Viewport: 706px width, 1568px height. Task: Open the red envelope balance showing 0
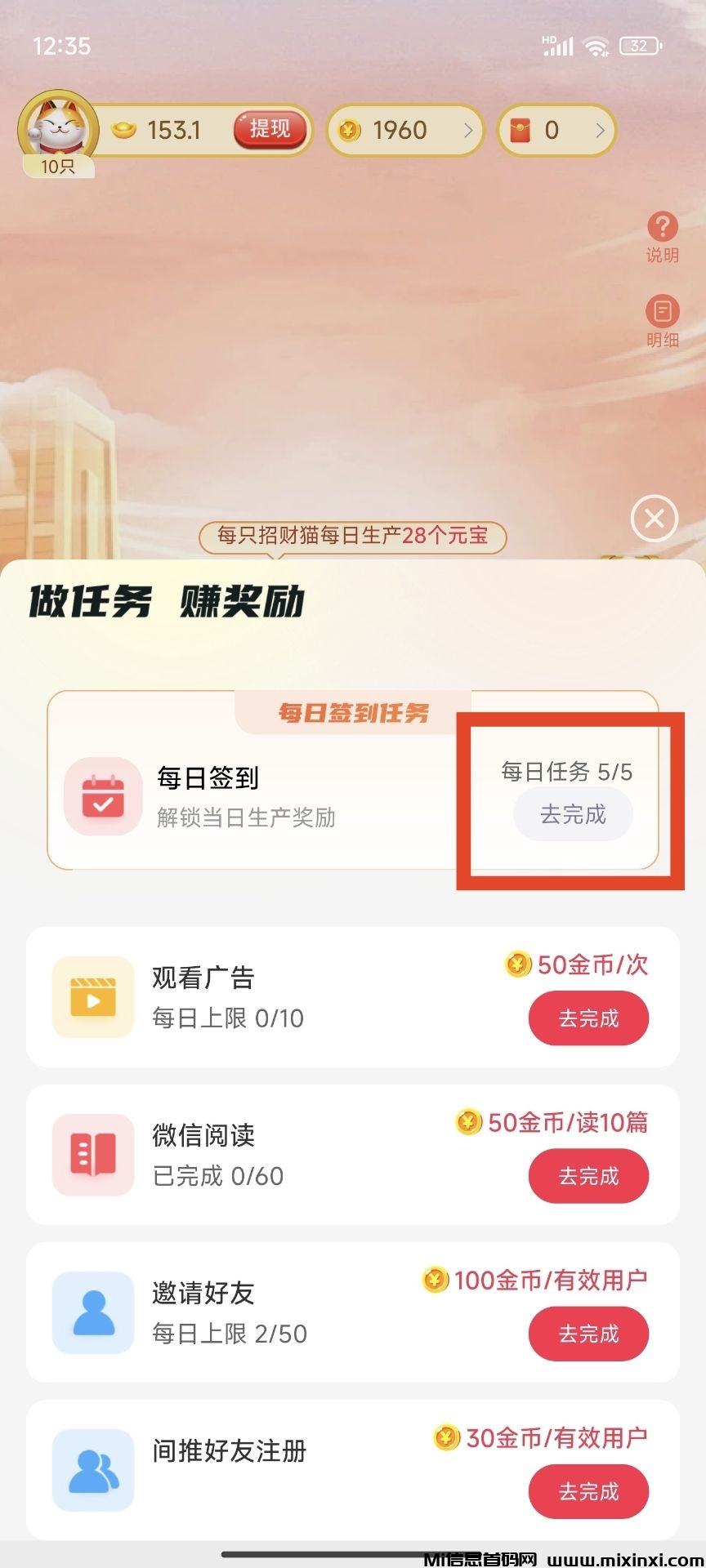tap(556, 131)
